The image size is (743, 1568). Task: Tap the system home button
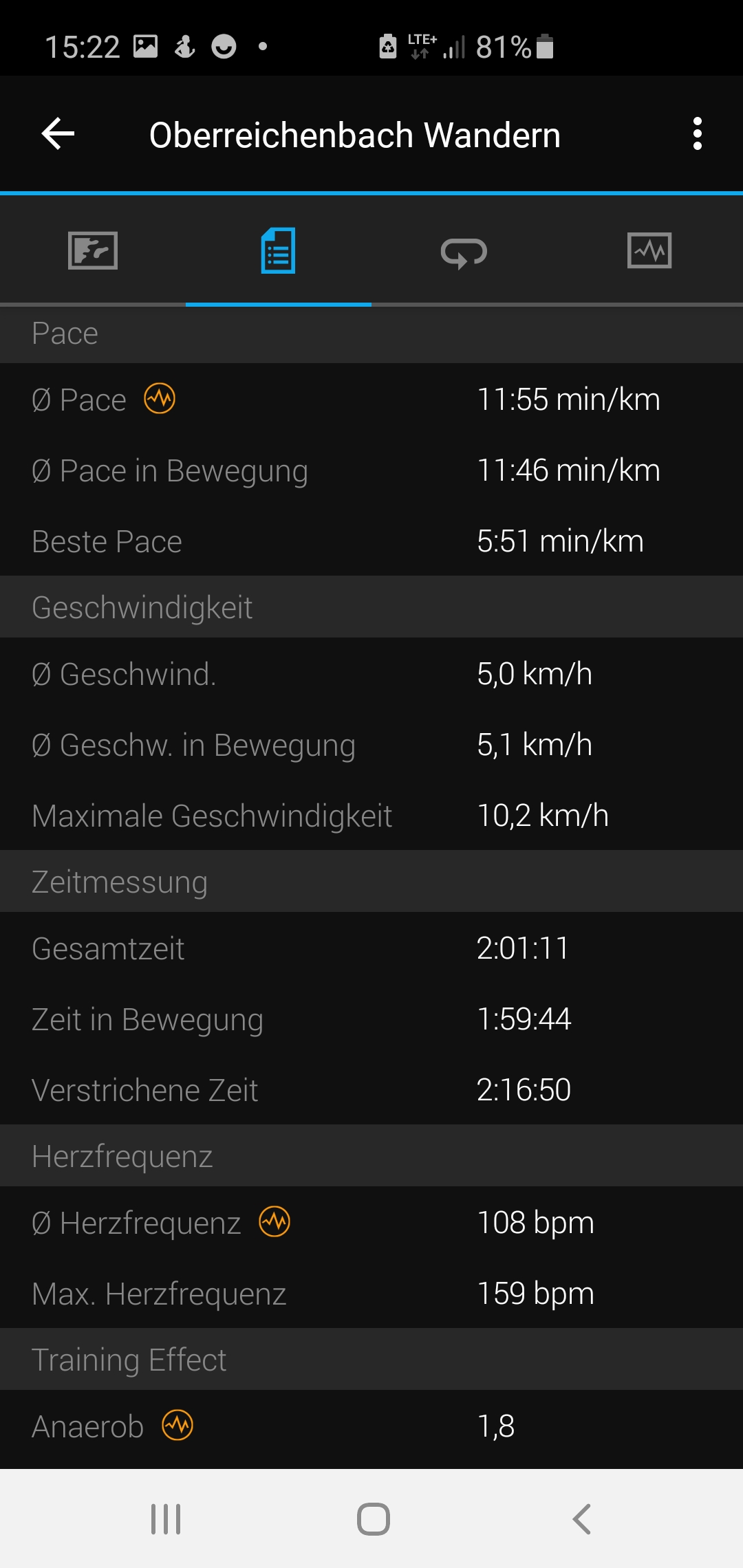tap(374, 1519)
